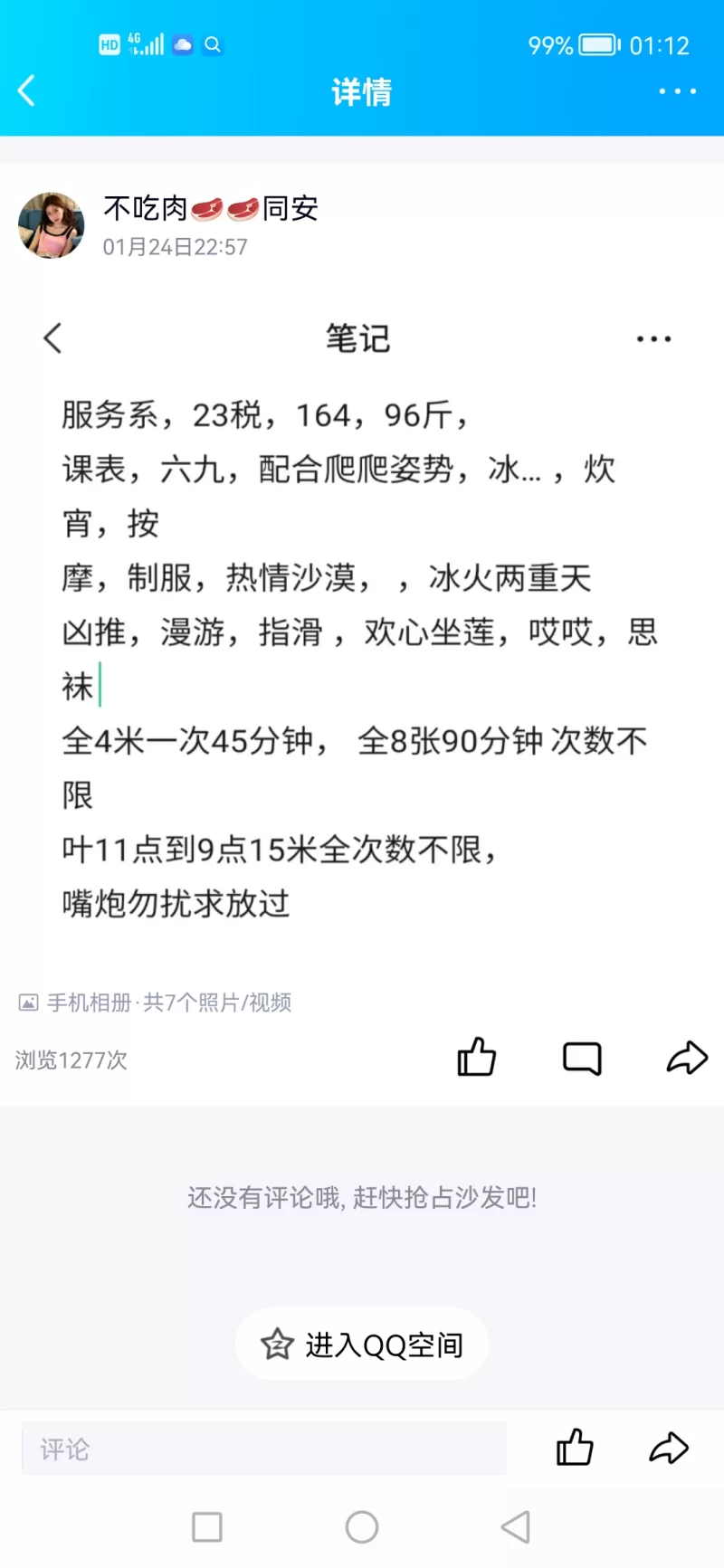Tap the comment bubble icon under the post
Screen dimensions: 724x1568
582,1058
